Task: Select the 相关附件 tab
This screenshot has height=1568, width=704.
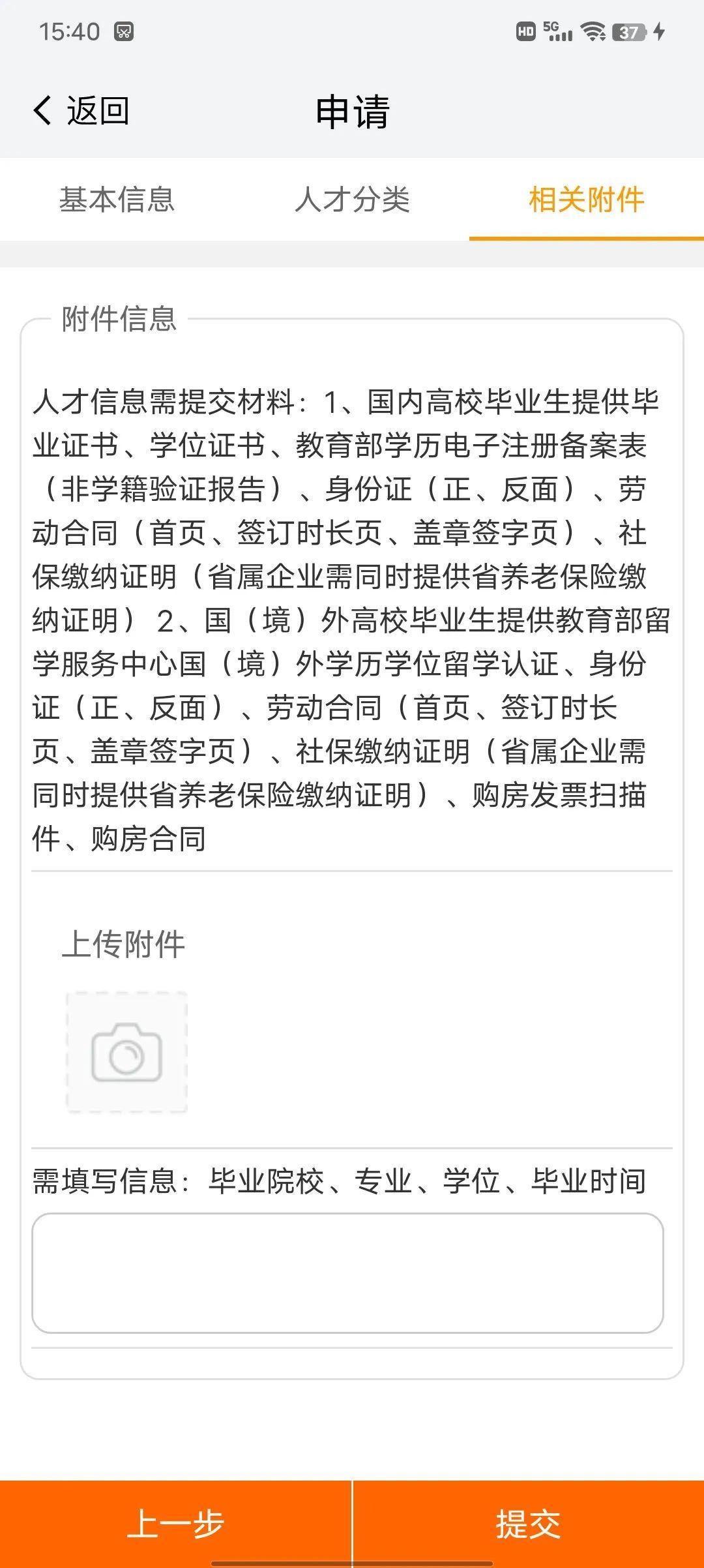Action: 587,199
